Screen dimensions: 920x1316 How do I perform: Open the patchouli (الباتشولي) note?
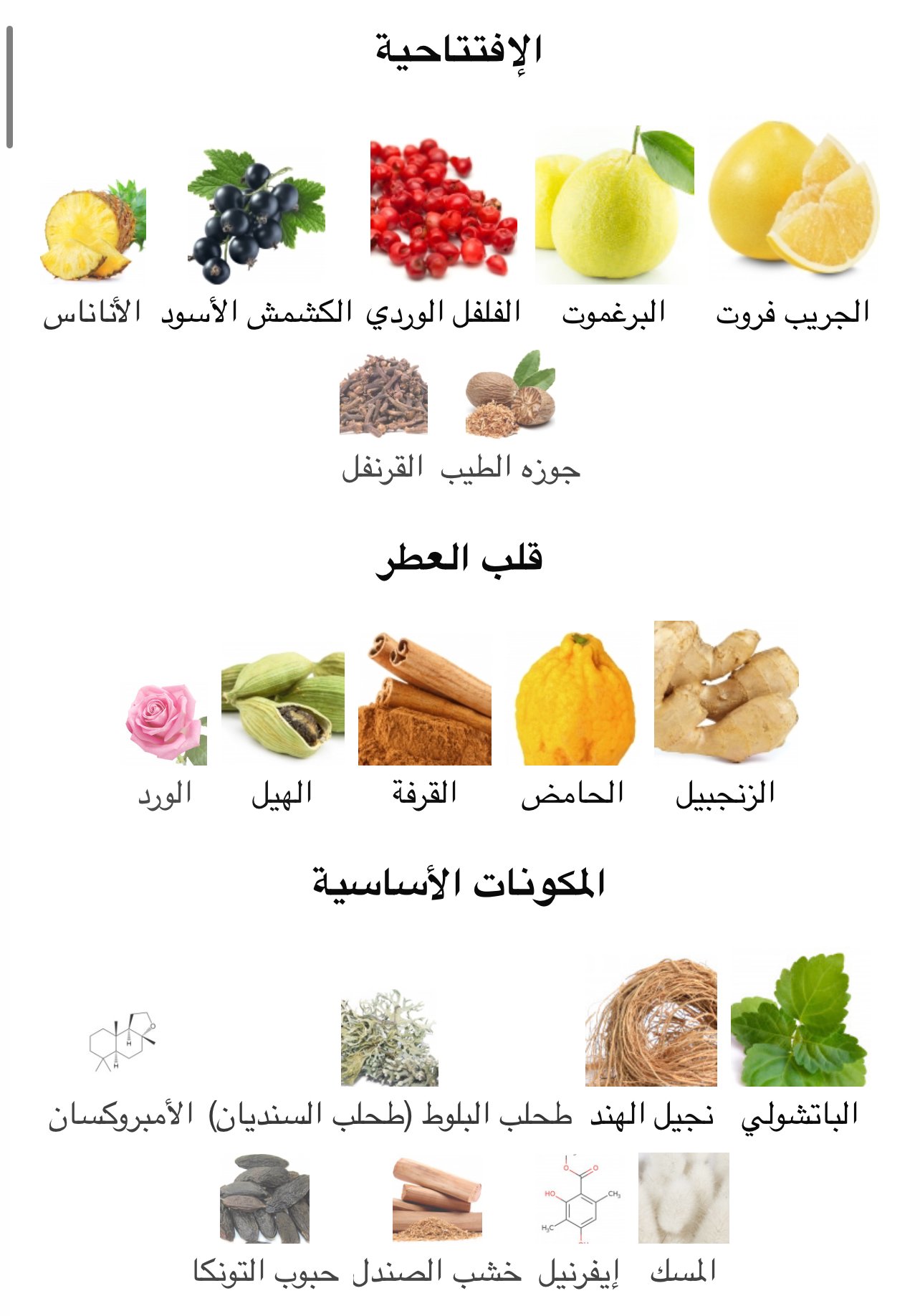798,1021
